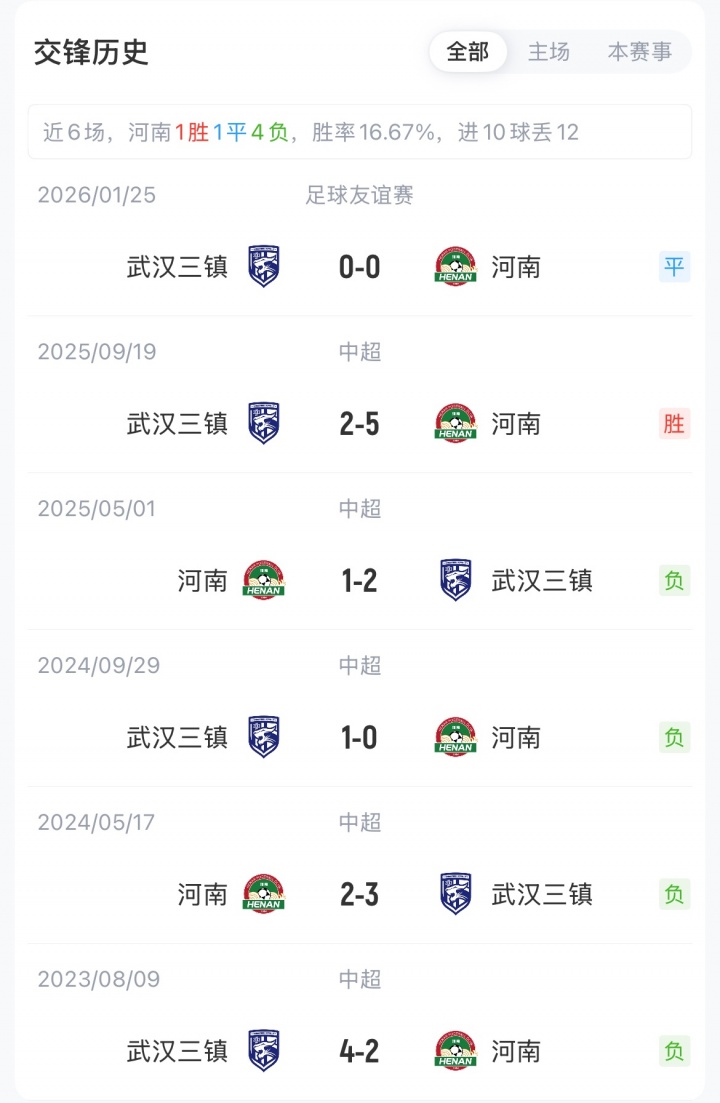
Task: Select the 全部 filter tab
Action: coord(468,52)
